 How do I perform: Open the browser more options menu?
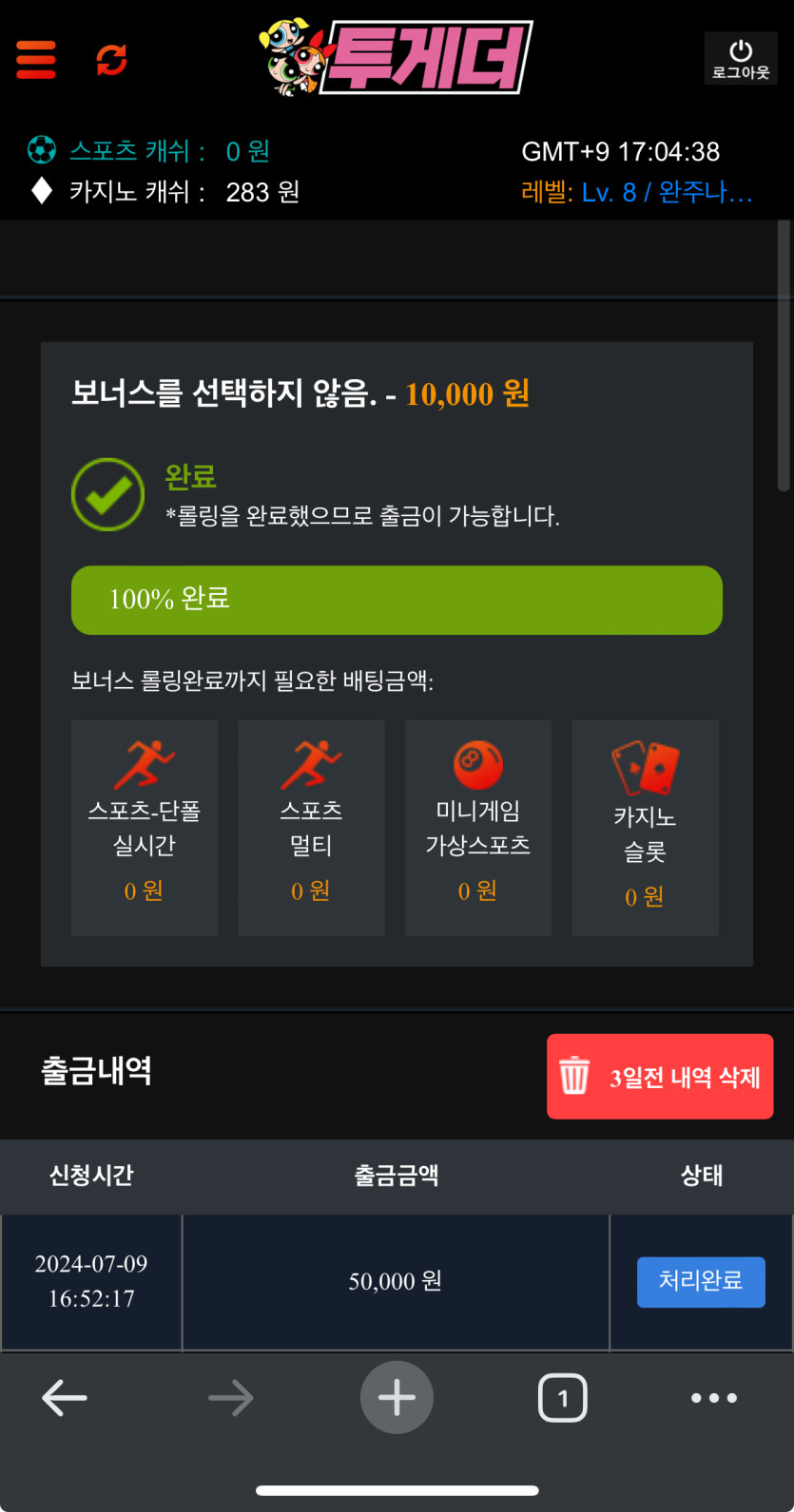pyautogui.click(x=713, y=1398)
